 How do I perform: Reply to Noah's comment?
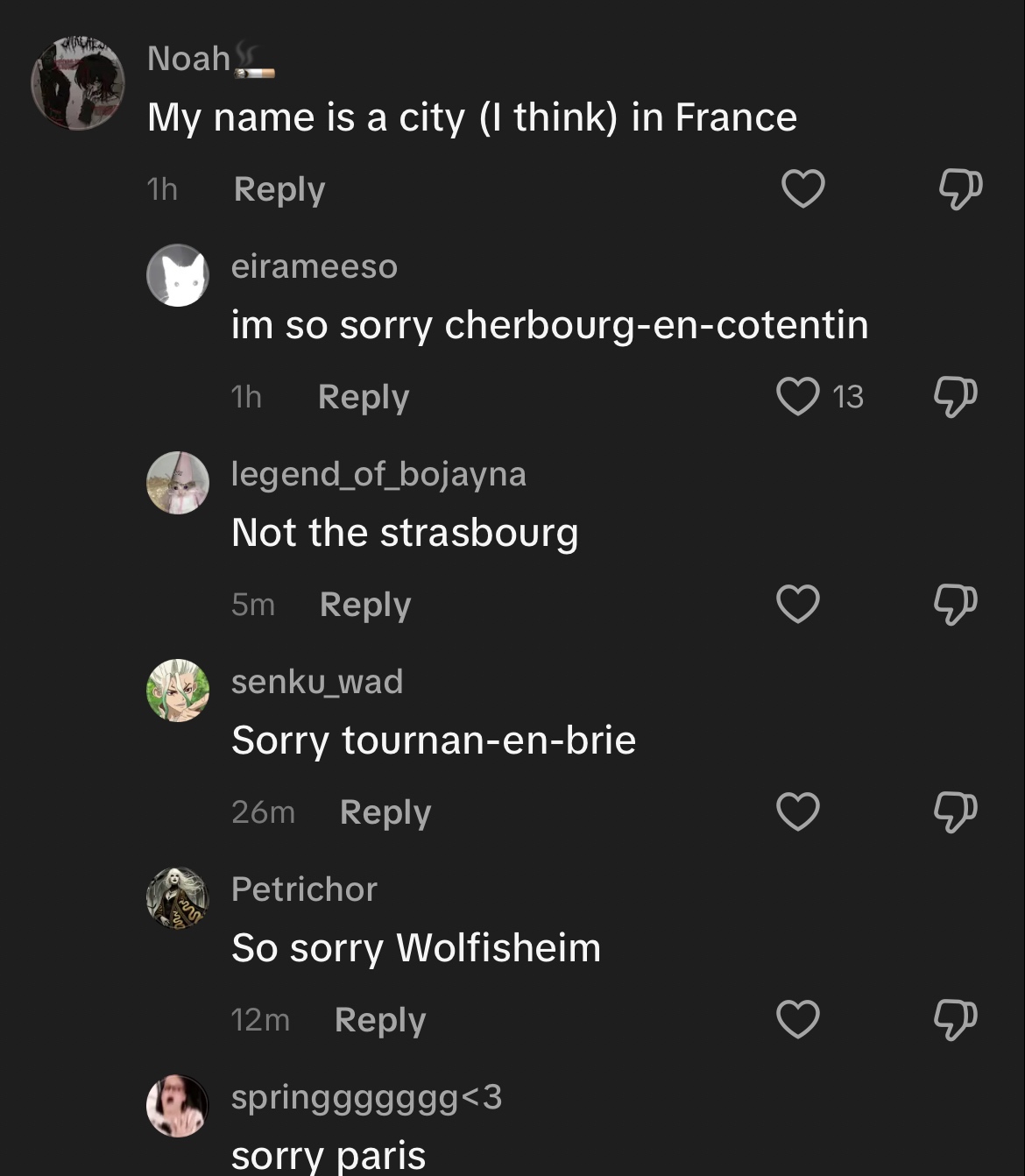tap(279, 189)
